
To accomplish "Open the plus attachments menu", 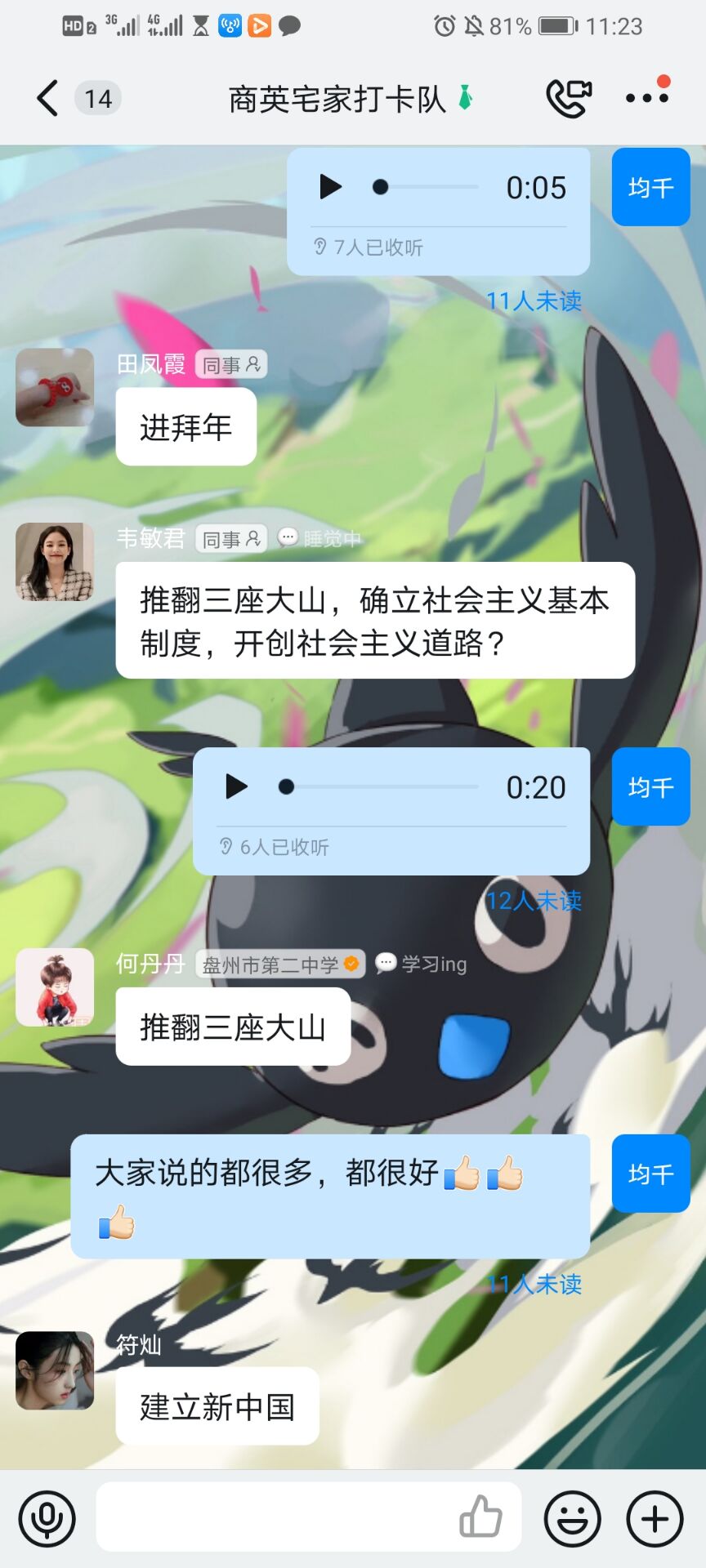I will point(655,1519).
